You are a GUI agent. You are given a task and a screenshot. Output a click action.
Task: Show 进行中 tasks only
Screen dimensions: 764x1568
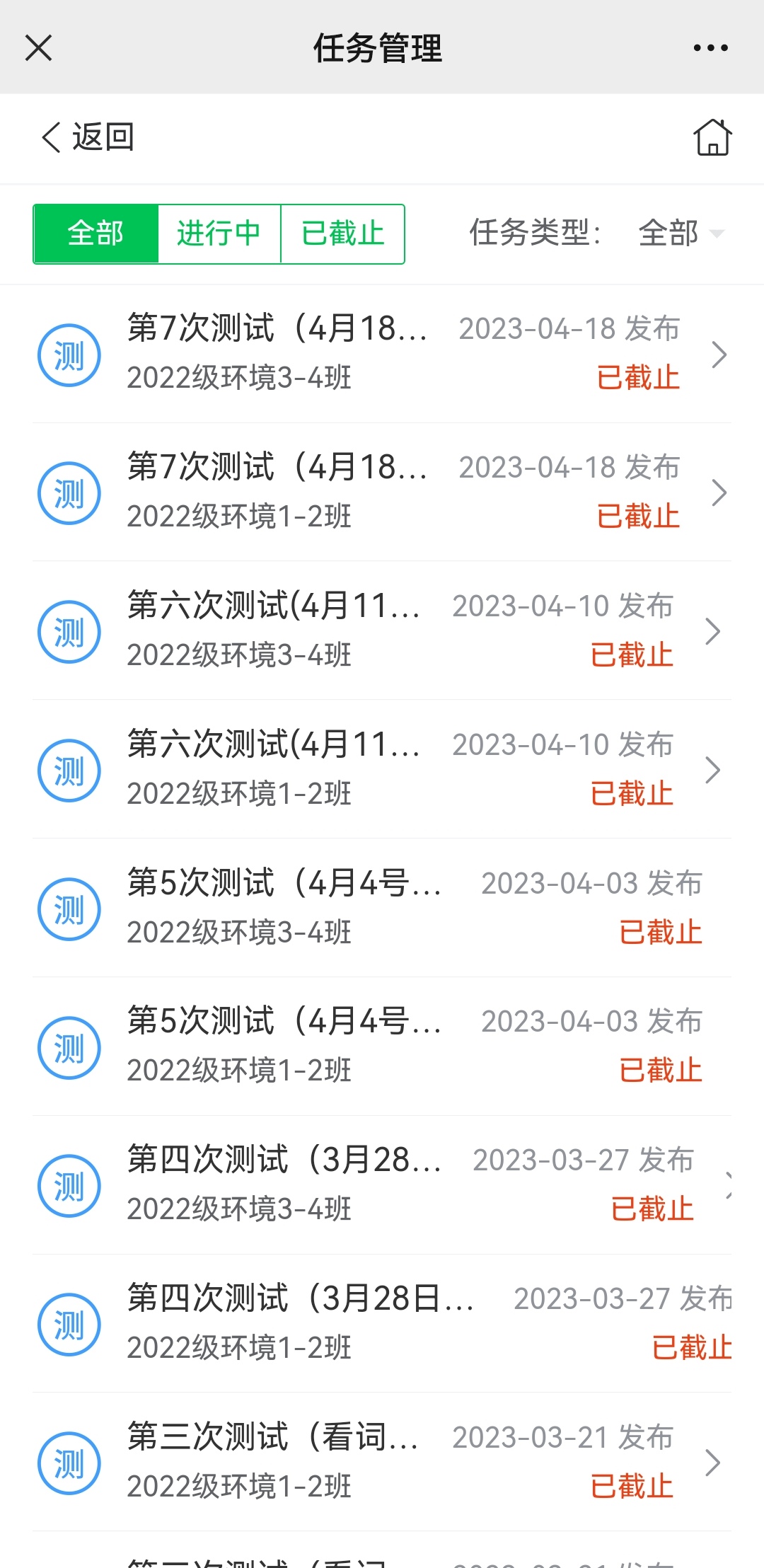tap(219, 234)
